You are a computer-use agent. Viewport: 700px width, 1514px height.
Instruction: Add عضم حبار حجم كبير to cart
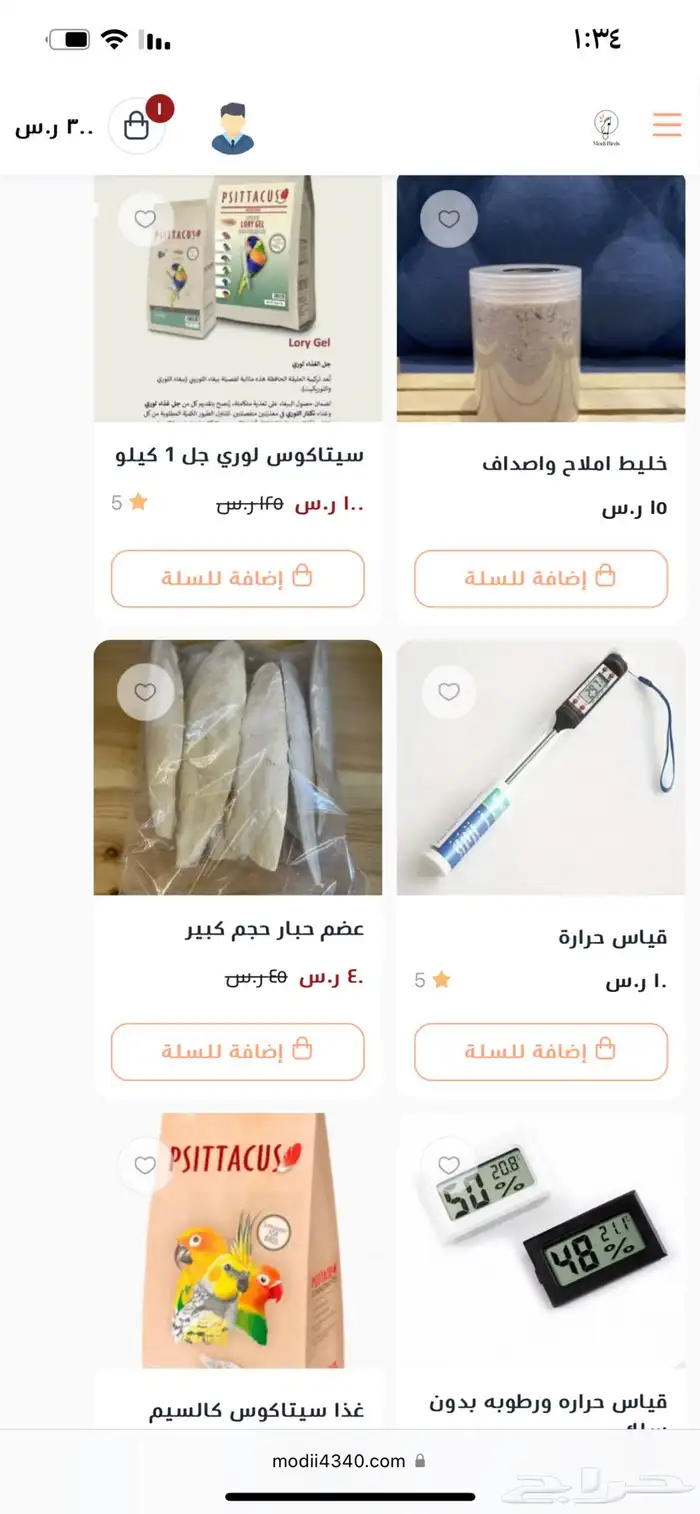pos(237,1051)
